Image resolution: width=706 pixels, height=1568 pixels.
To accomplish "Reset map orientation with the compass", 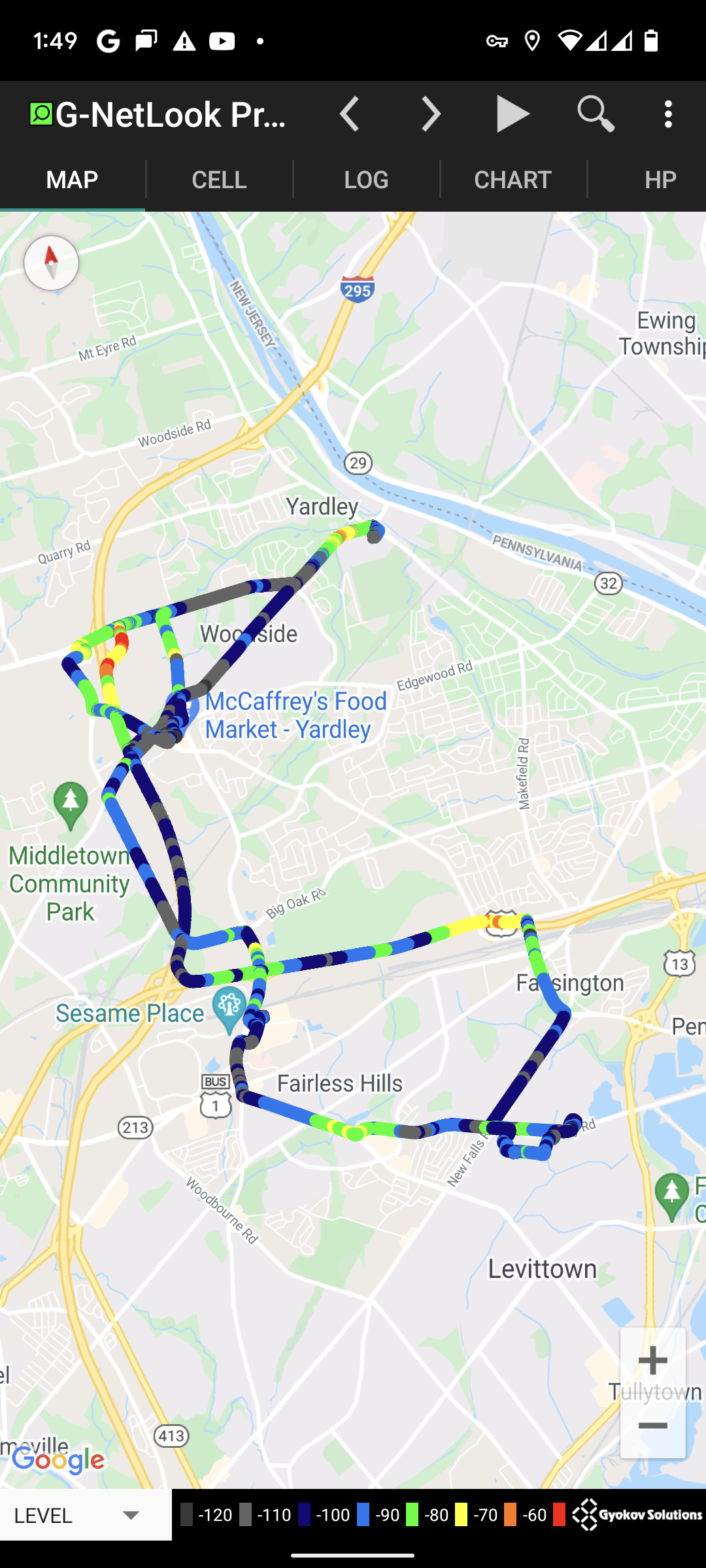I will click(51, 263).
